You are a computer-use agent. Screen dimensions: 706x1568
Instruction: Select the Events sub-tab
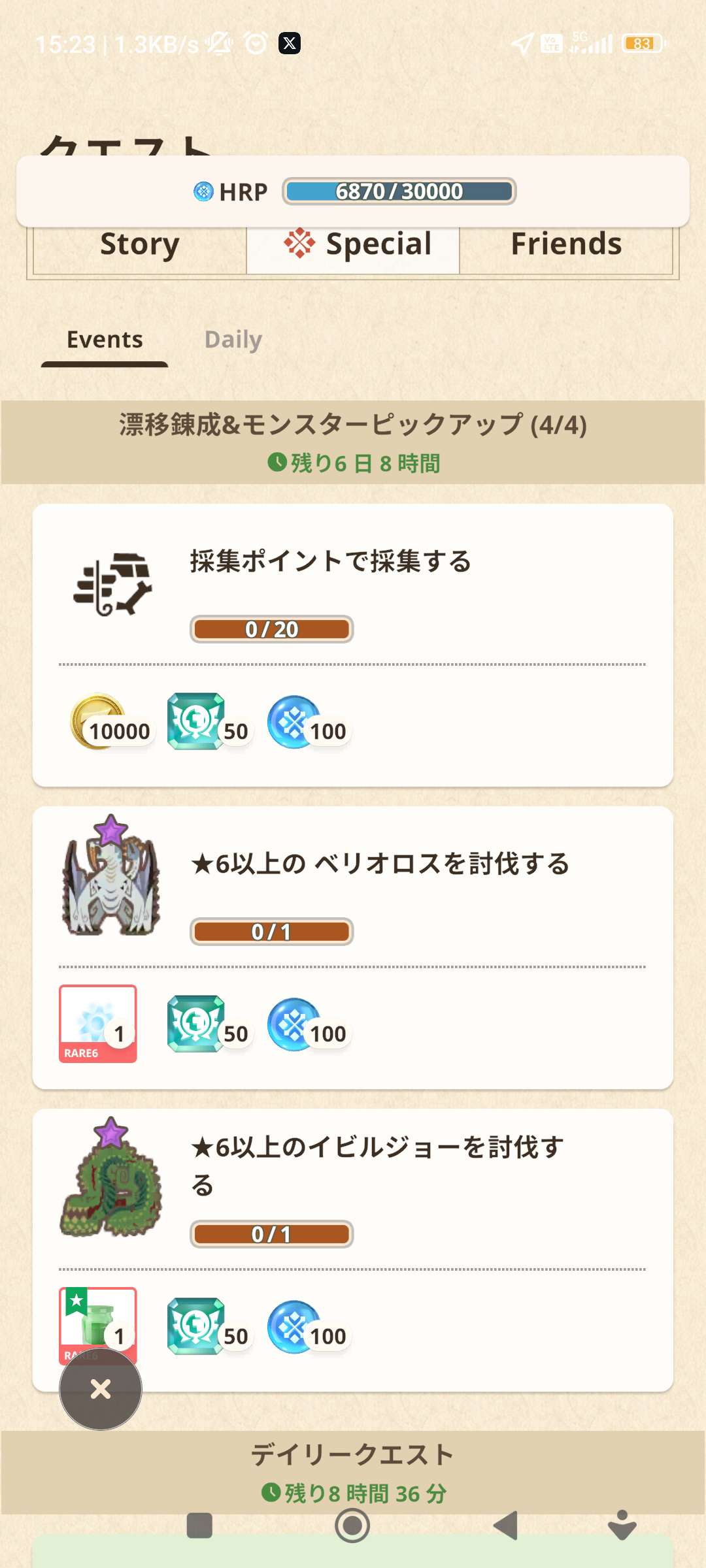105,340
